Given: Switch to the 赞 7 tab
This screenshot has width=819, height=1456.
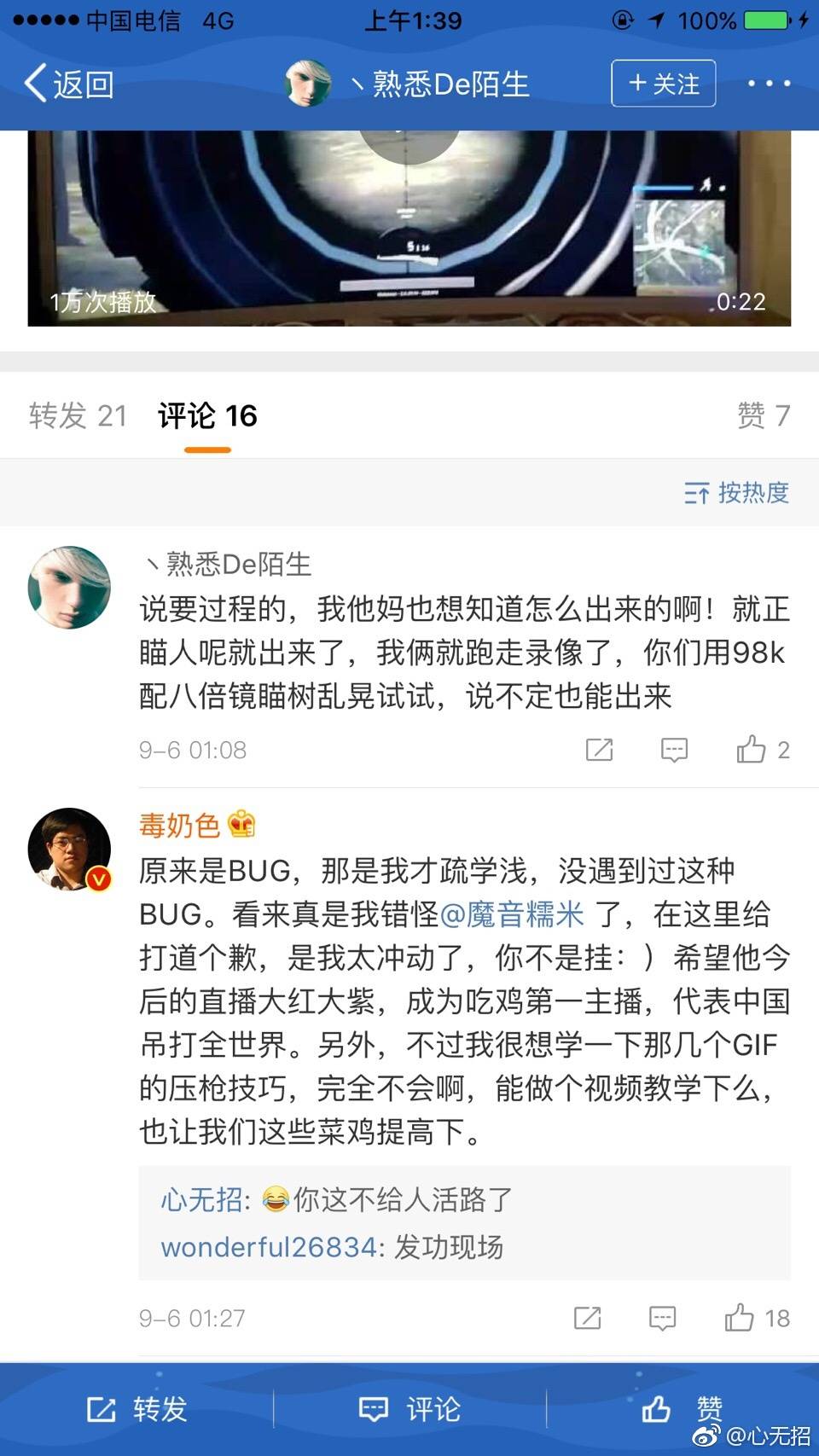Looking at the screenshot, I should 764,416.
